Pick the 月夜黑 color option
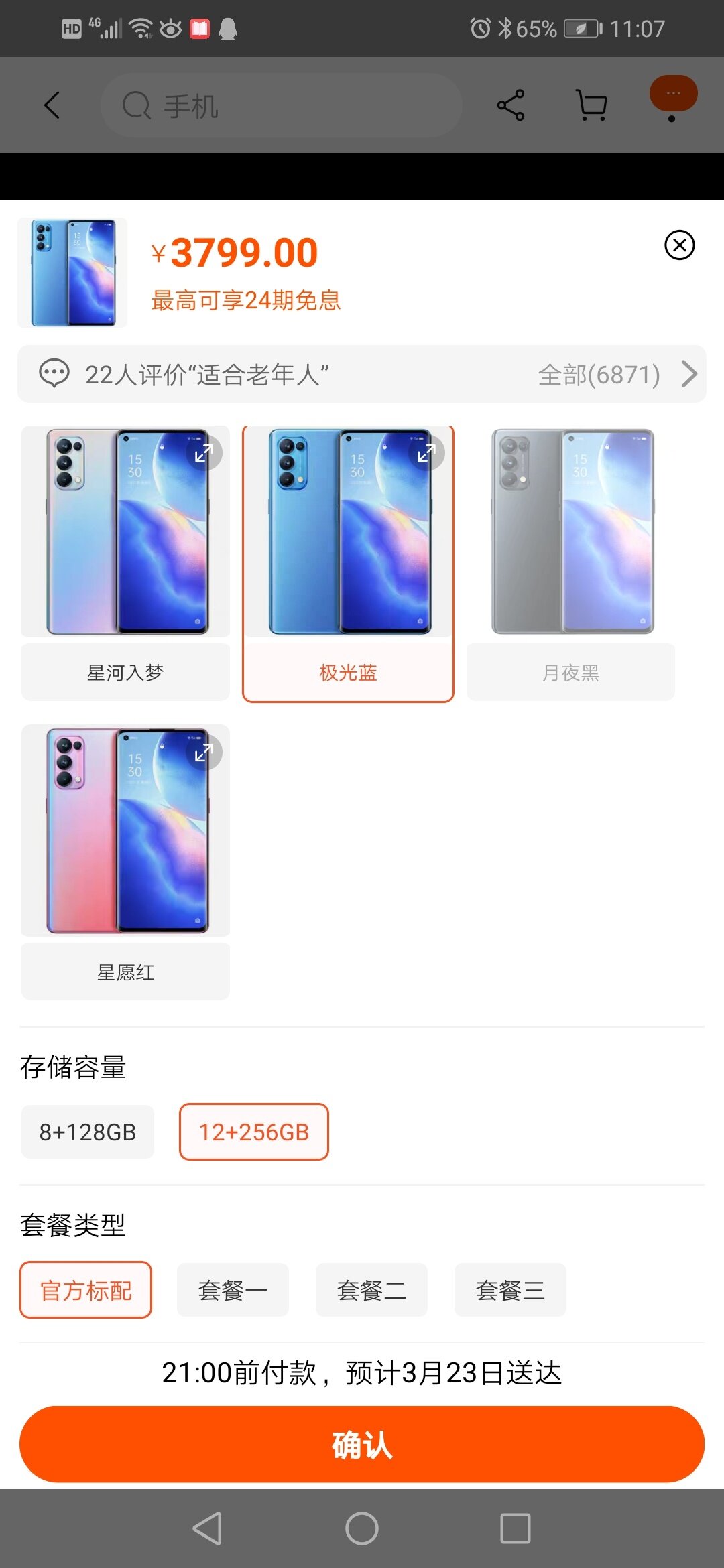This screenshot has width=724, height=1568. pos(570,672)
